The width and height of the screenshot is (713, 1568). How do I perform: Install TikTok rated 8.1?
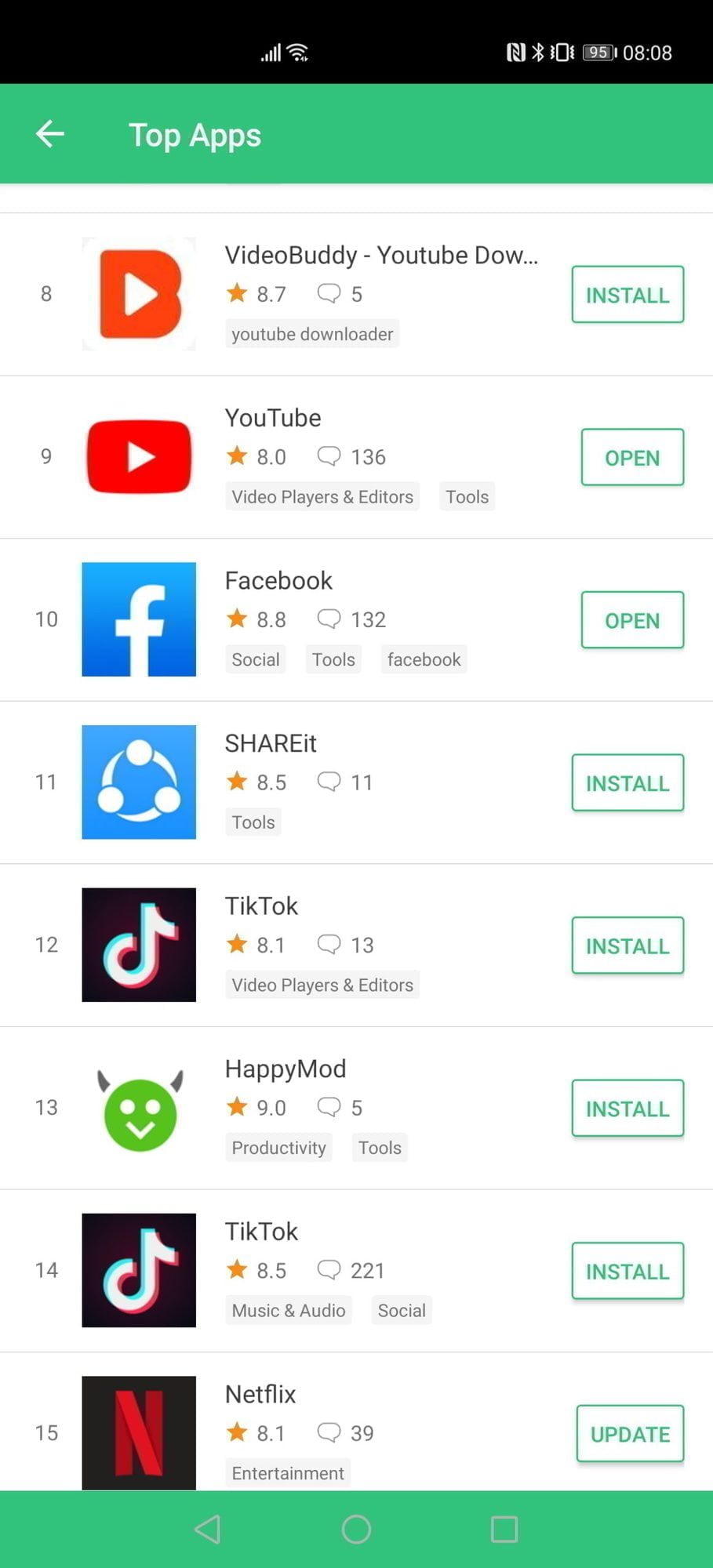point(627,946)
